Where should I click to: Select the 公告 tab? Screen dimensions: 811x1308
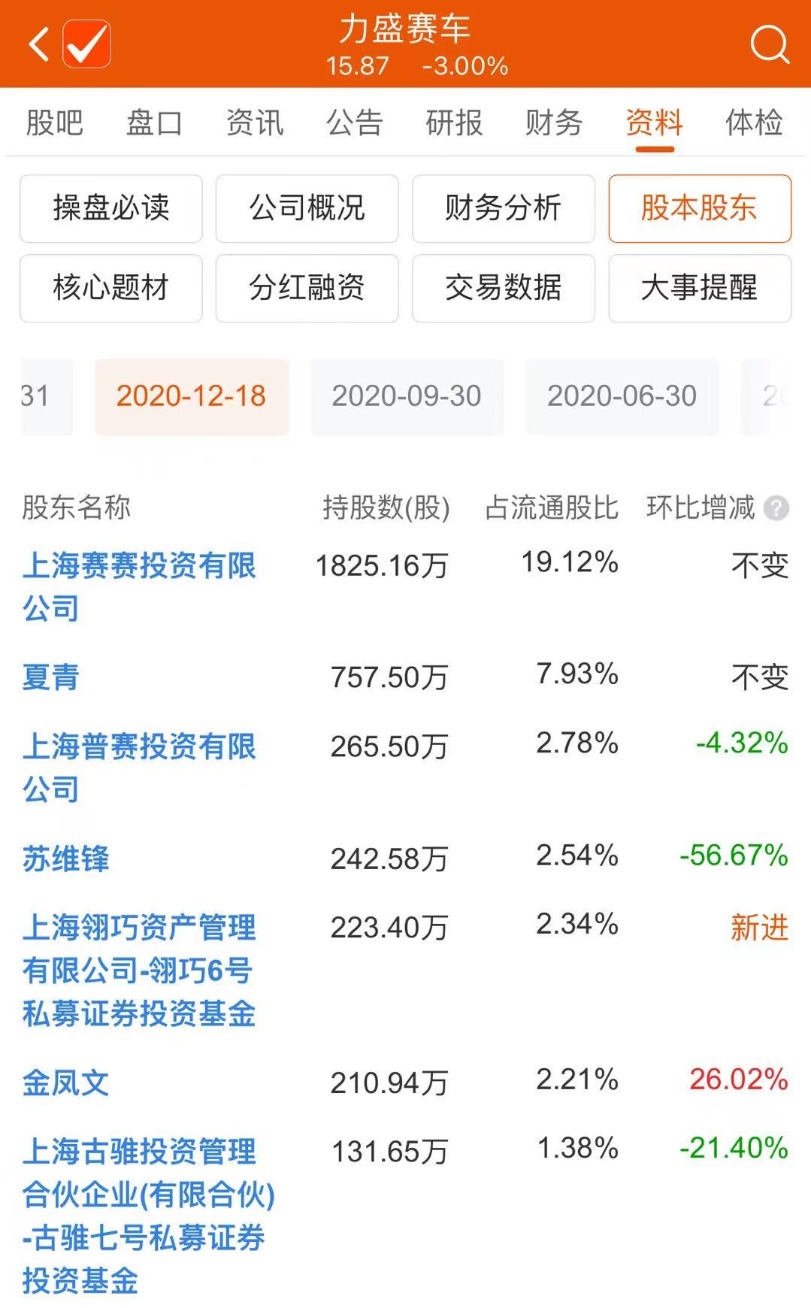click(x=354, y=123)
